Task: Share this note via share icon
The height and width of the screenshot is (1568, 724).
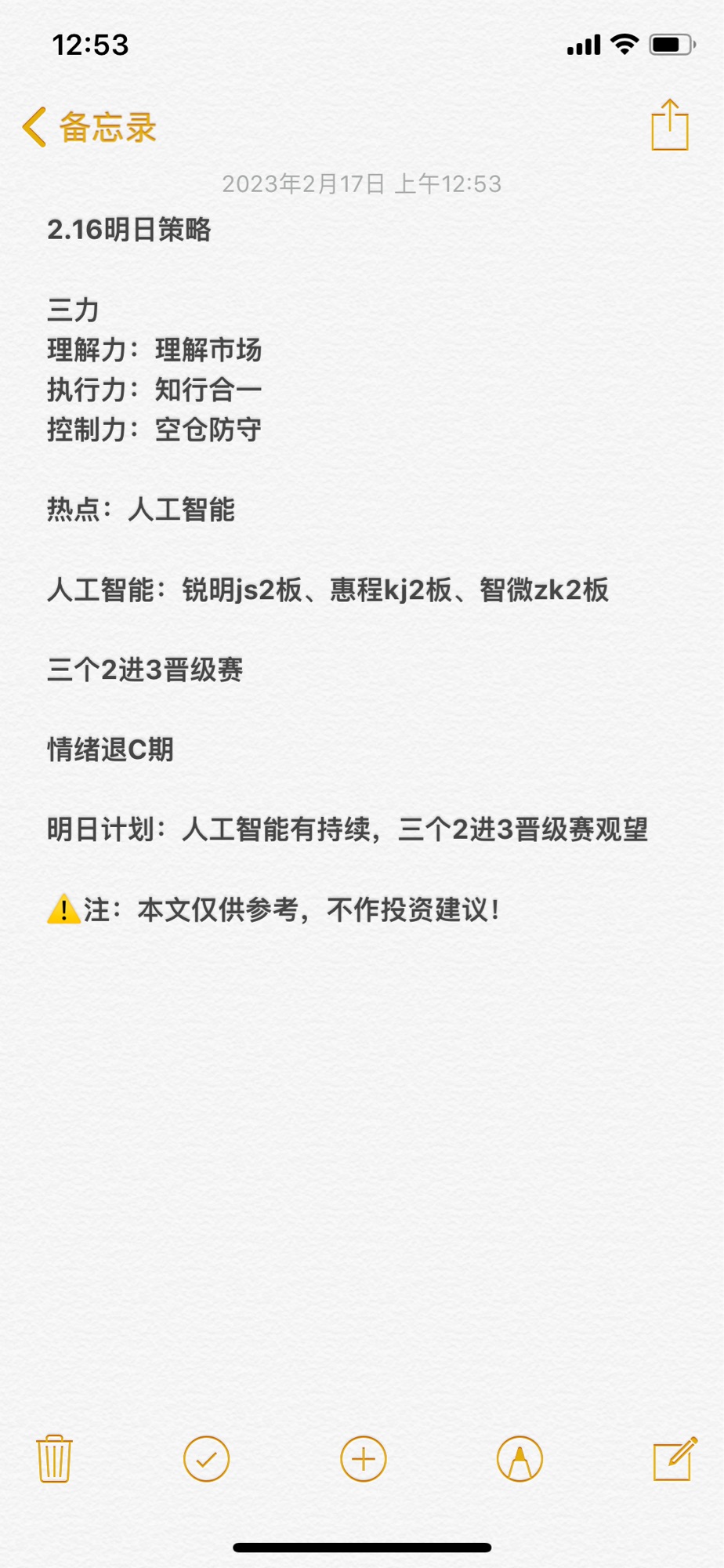Action: coord(670,125)
